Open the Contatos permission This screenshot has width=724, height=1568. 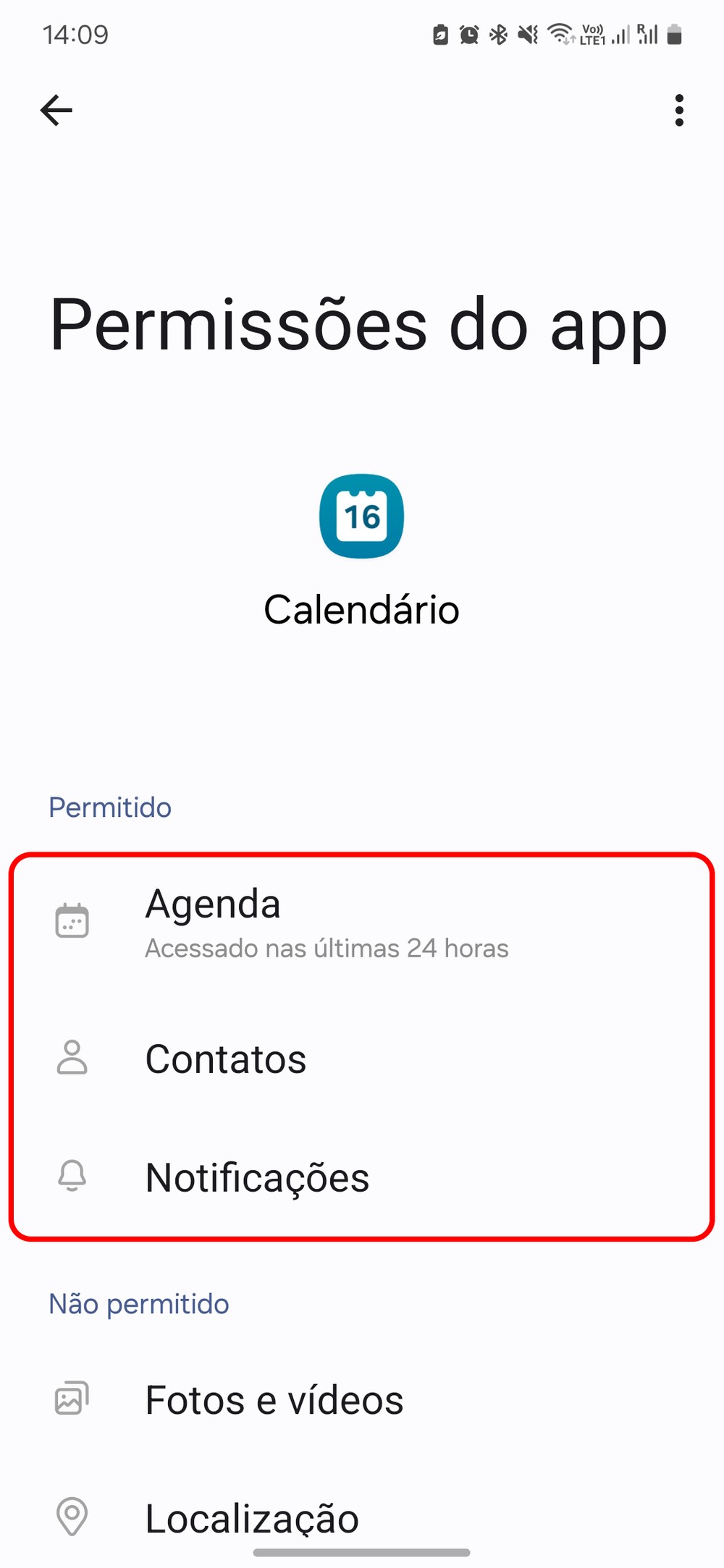pos(226,1059)
